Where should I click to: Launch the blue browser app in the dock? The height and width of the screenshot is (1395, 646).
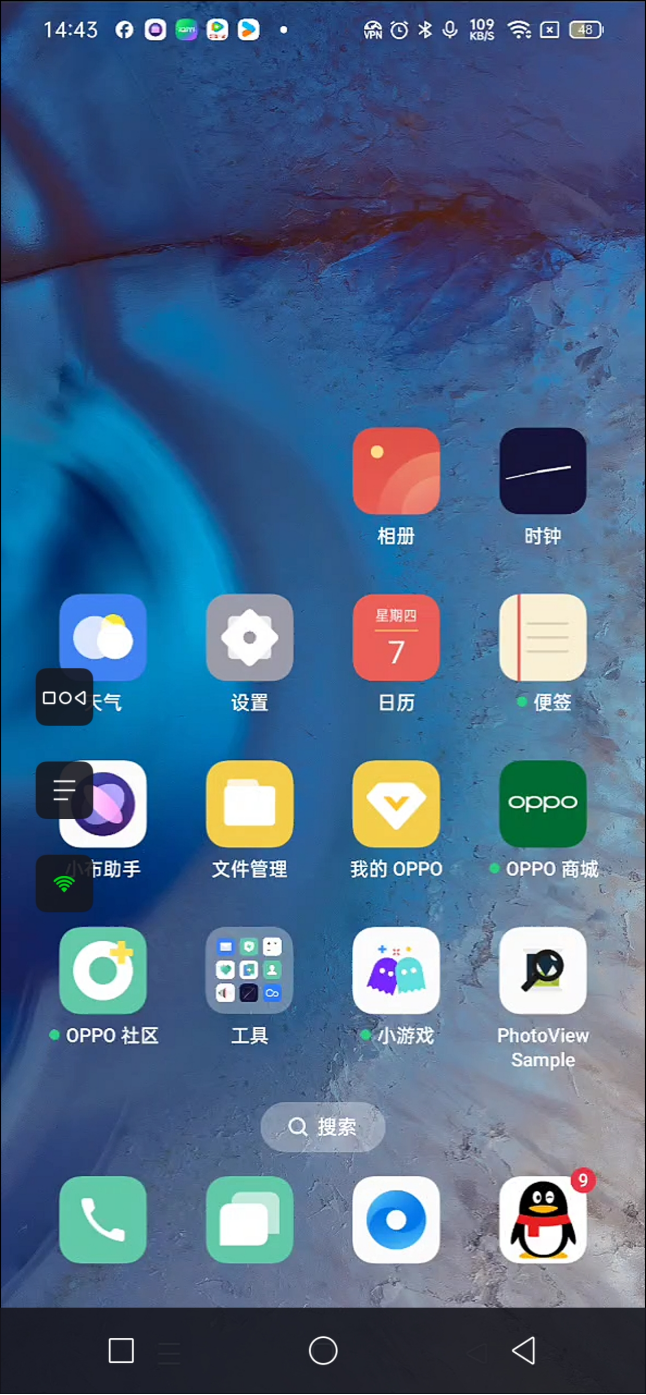point(396,1220)
